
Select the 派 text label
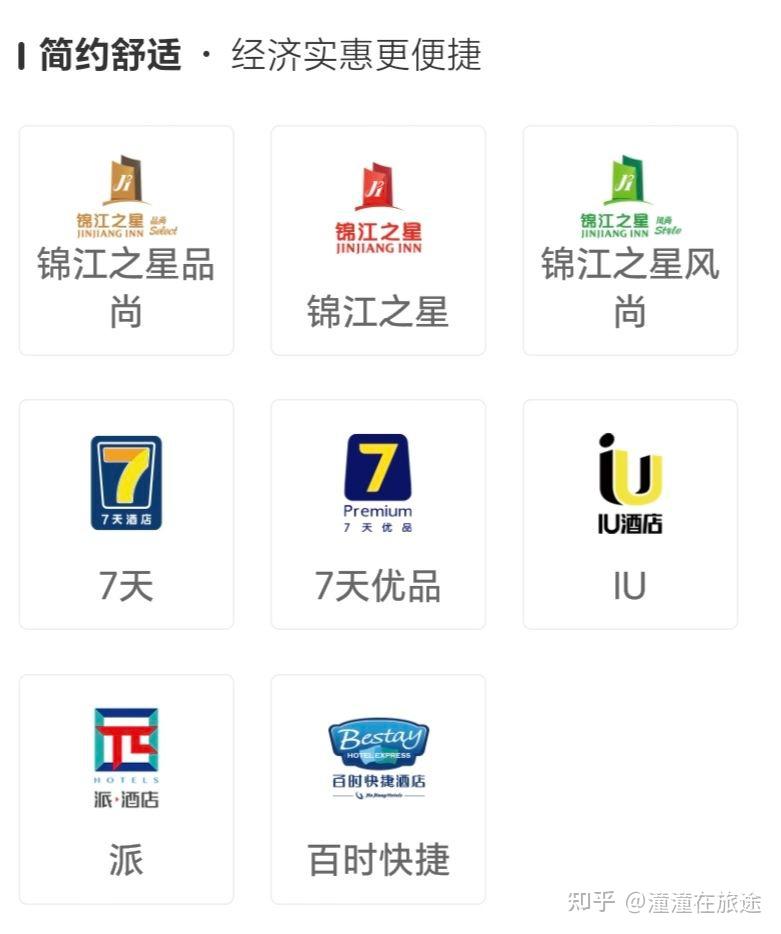pos(125,858)
